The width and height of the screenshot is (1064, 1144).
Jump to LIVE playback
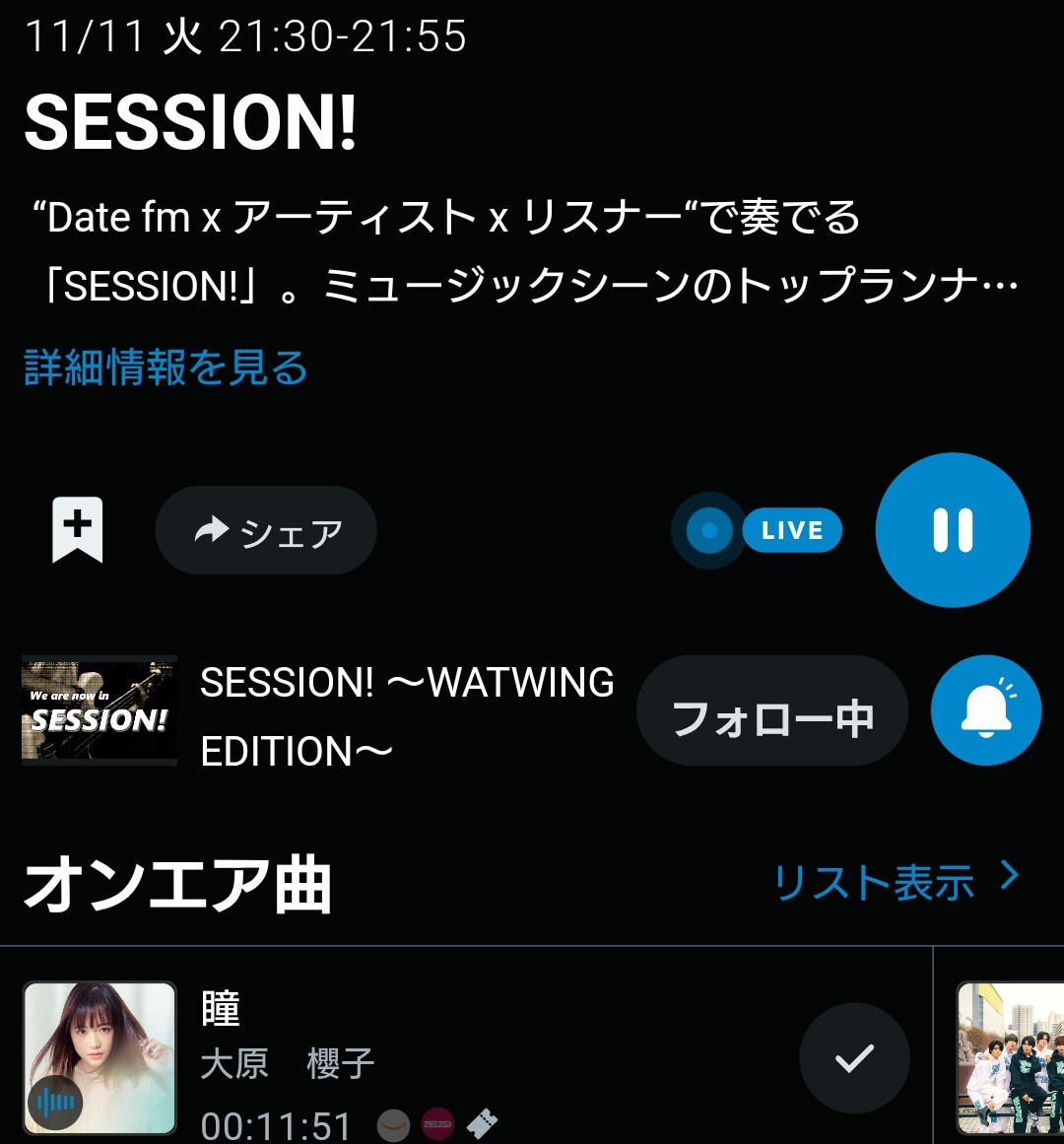[x=757, y=531]
